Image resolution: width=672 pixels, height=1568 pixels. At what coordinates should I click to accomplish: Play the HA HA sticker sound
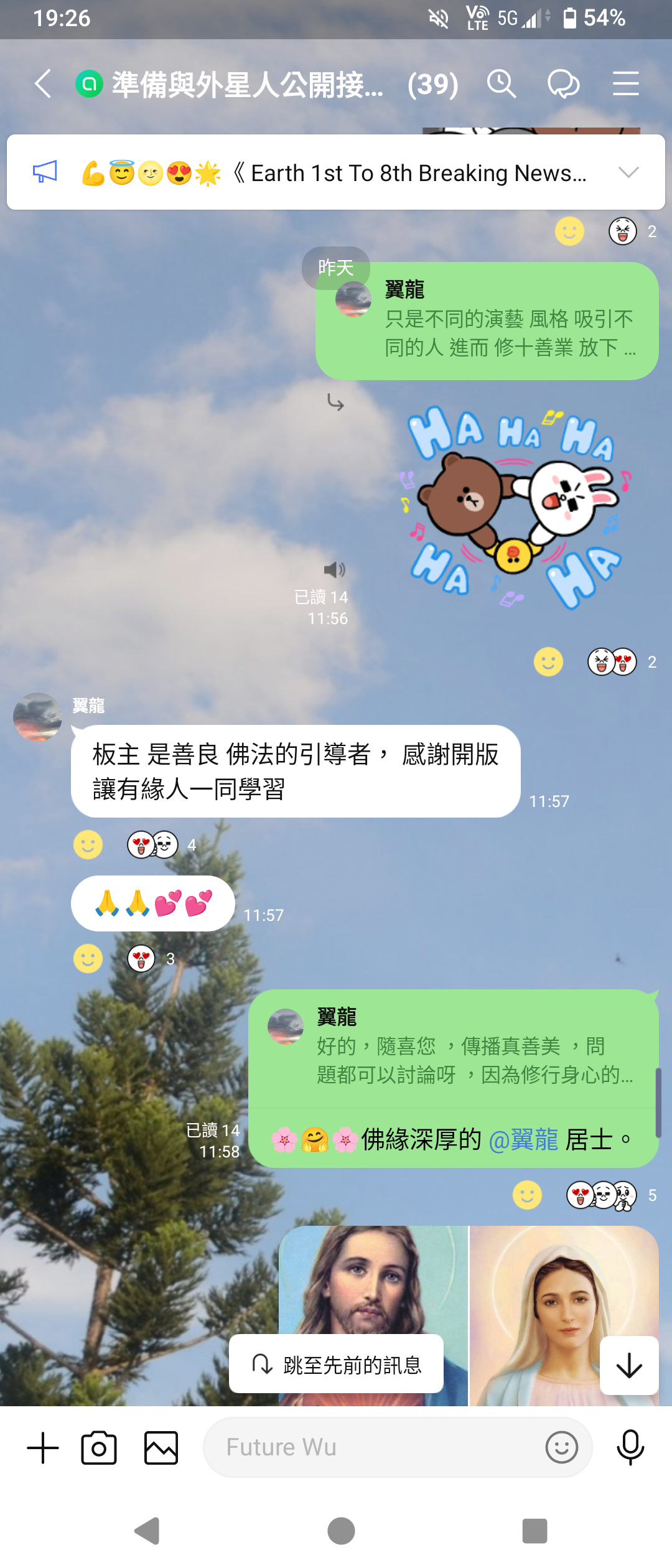334,569
